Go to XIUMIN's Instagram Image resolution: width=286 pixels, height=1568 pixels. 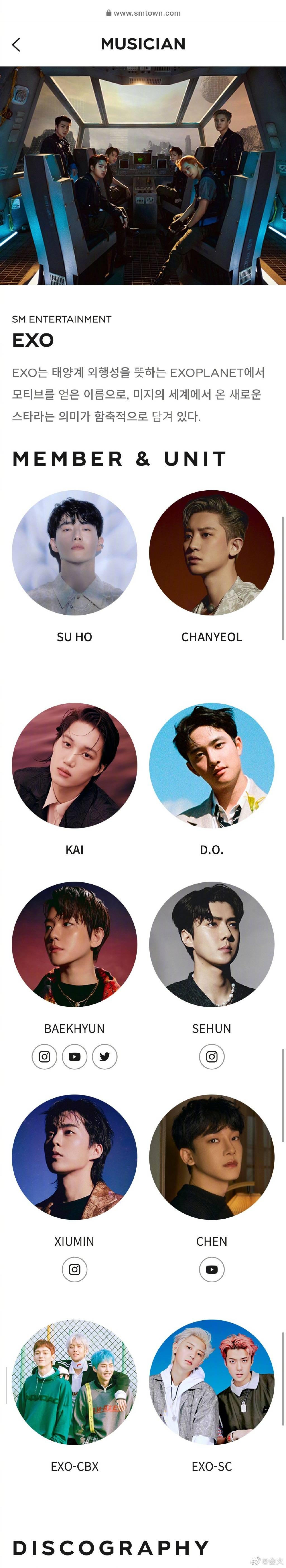(74, 1269)
